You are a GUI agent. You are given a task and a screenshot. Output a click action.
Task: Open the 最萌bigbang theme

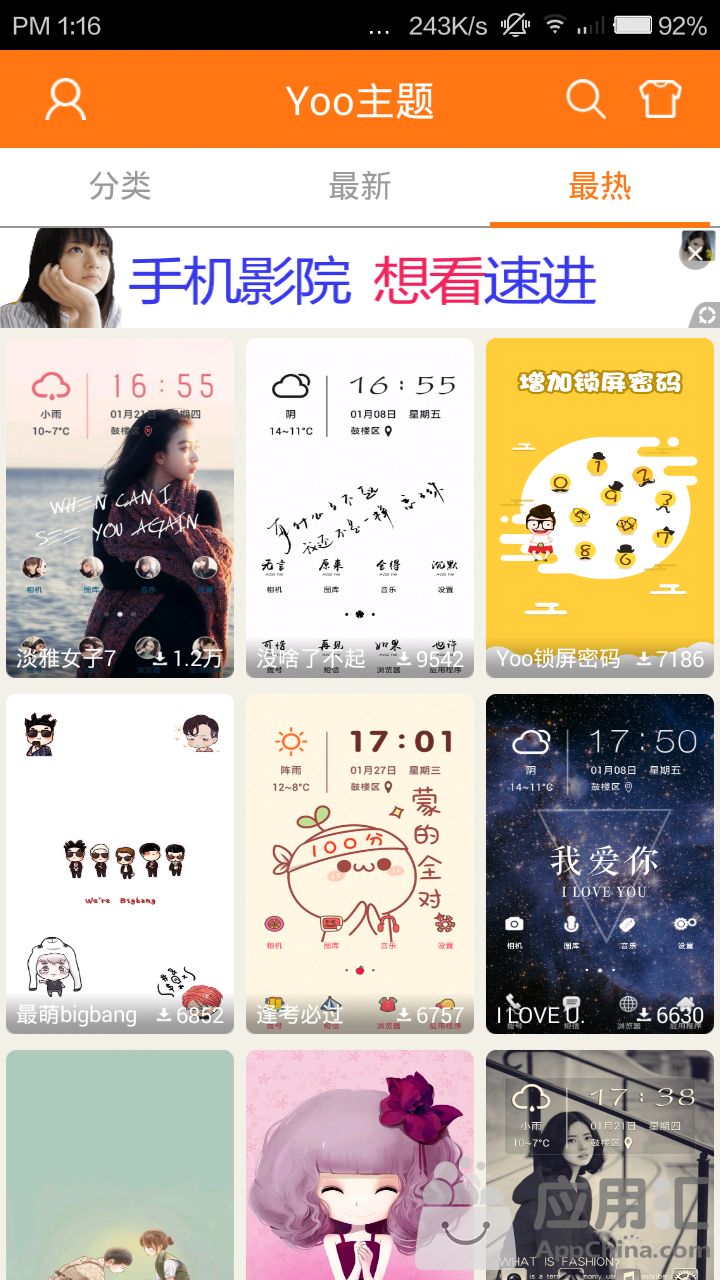[x=120, y=864]
